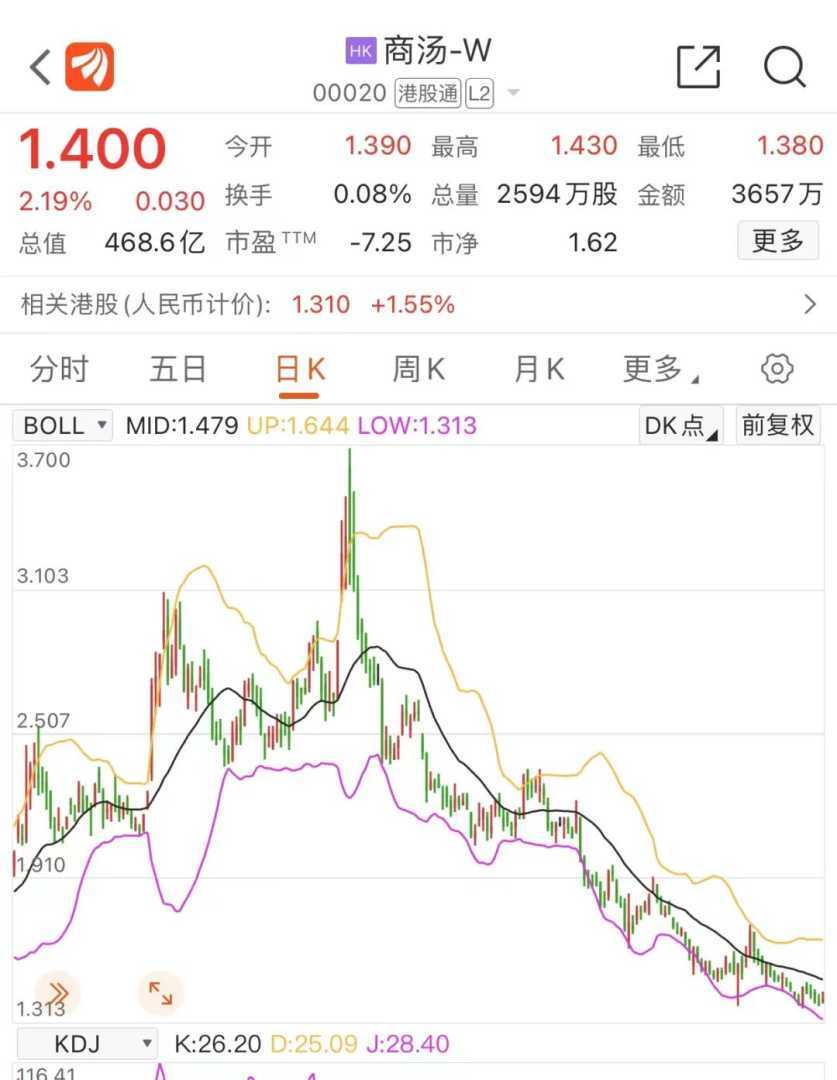The height and width of the screenshot is (1080, 837).
Task: Go back using the top-left arrow
Action: pos(40,68)
